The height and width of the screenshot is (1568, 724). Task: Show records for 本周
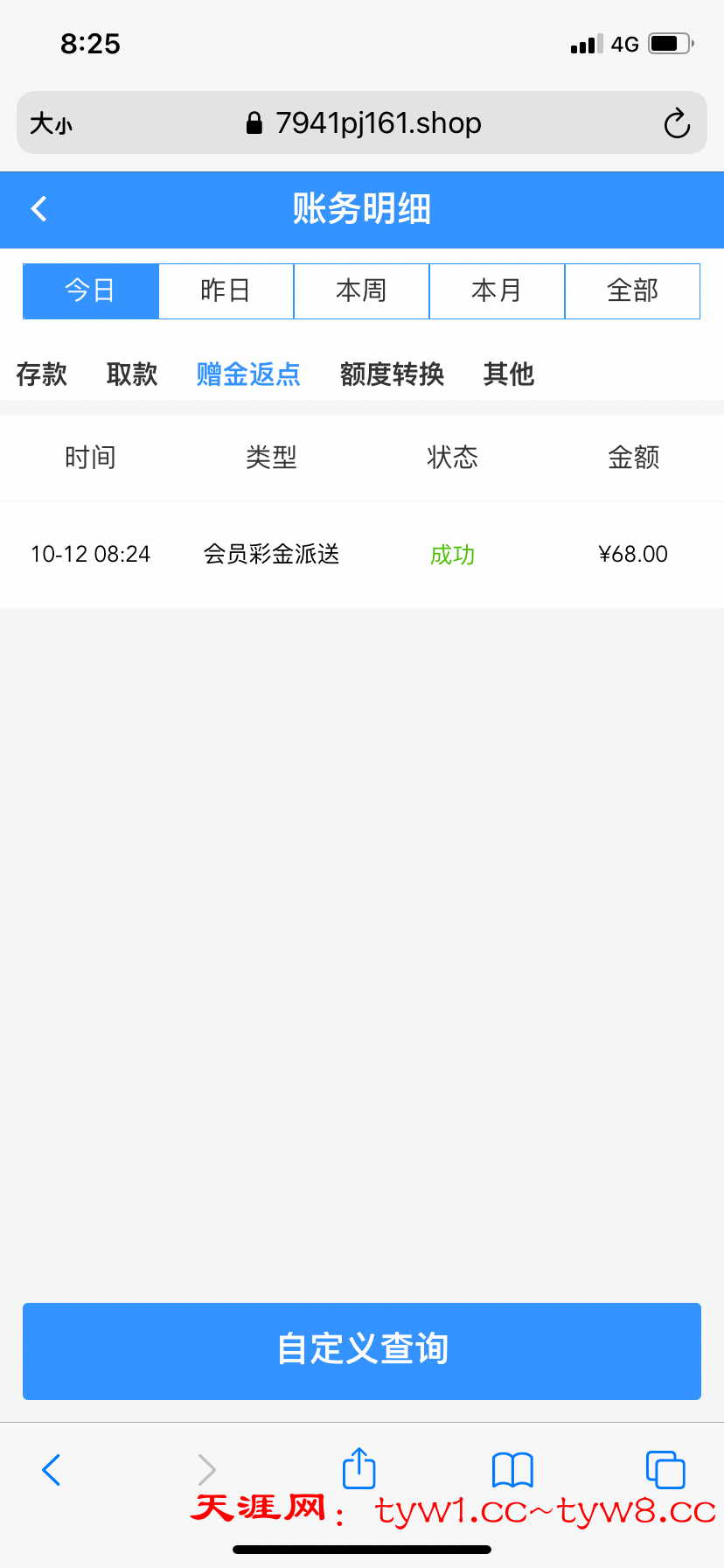click(x=361, y=290)
